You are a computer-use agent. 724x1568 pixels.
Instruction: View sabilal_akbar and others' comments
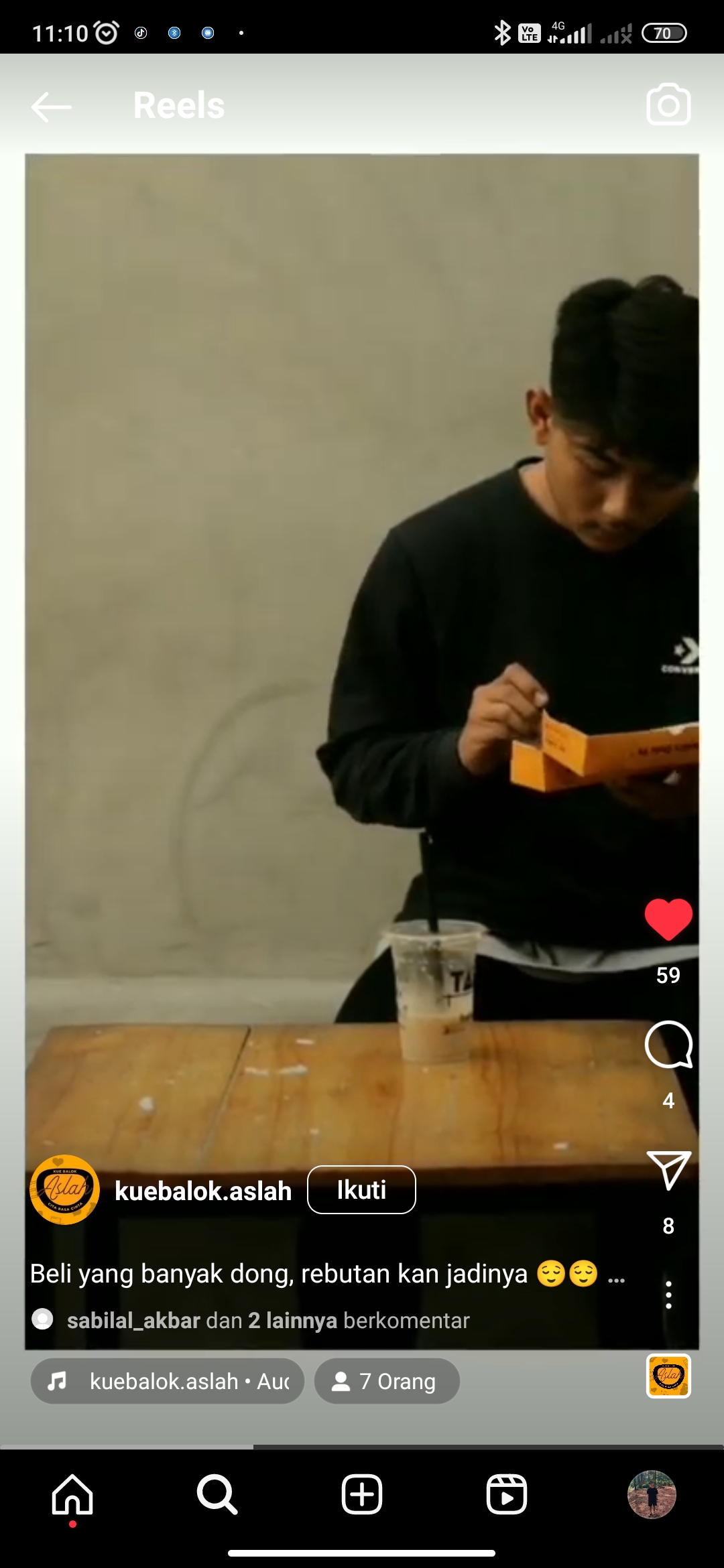click(268, 1321)
